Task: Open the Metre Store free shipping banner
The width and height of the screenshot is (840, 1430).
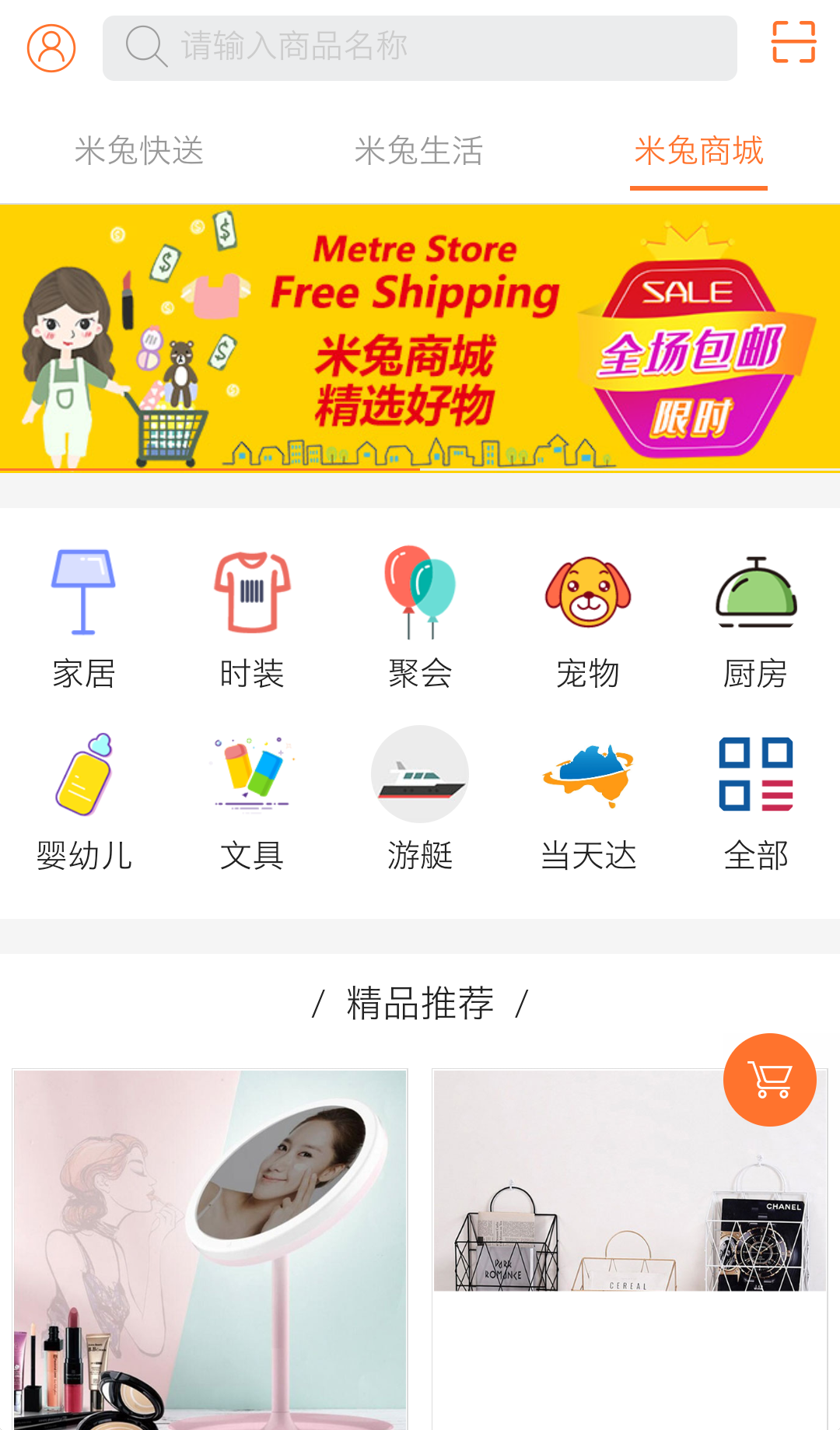Action: click(420, 338)
